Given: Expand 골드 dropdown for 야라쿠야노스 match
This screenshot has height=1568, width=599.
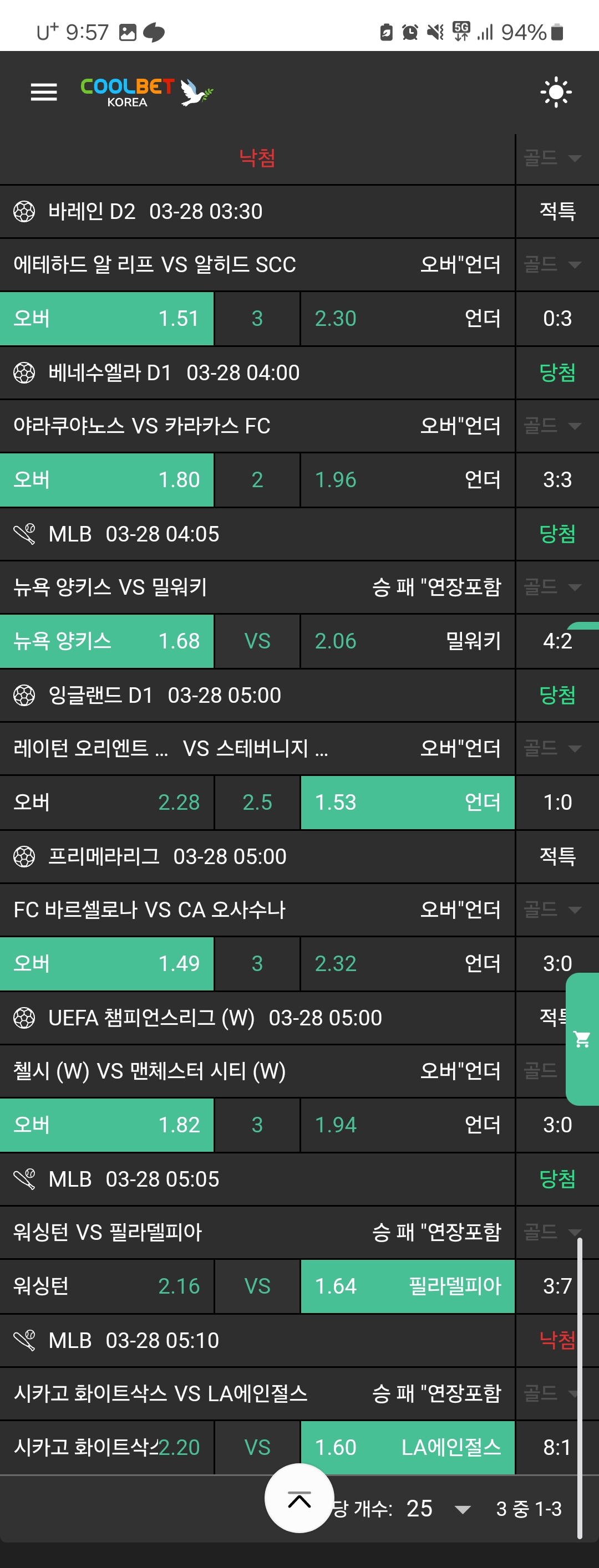Looking at the screenshot, I should (552, 426).
